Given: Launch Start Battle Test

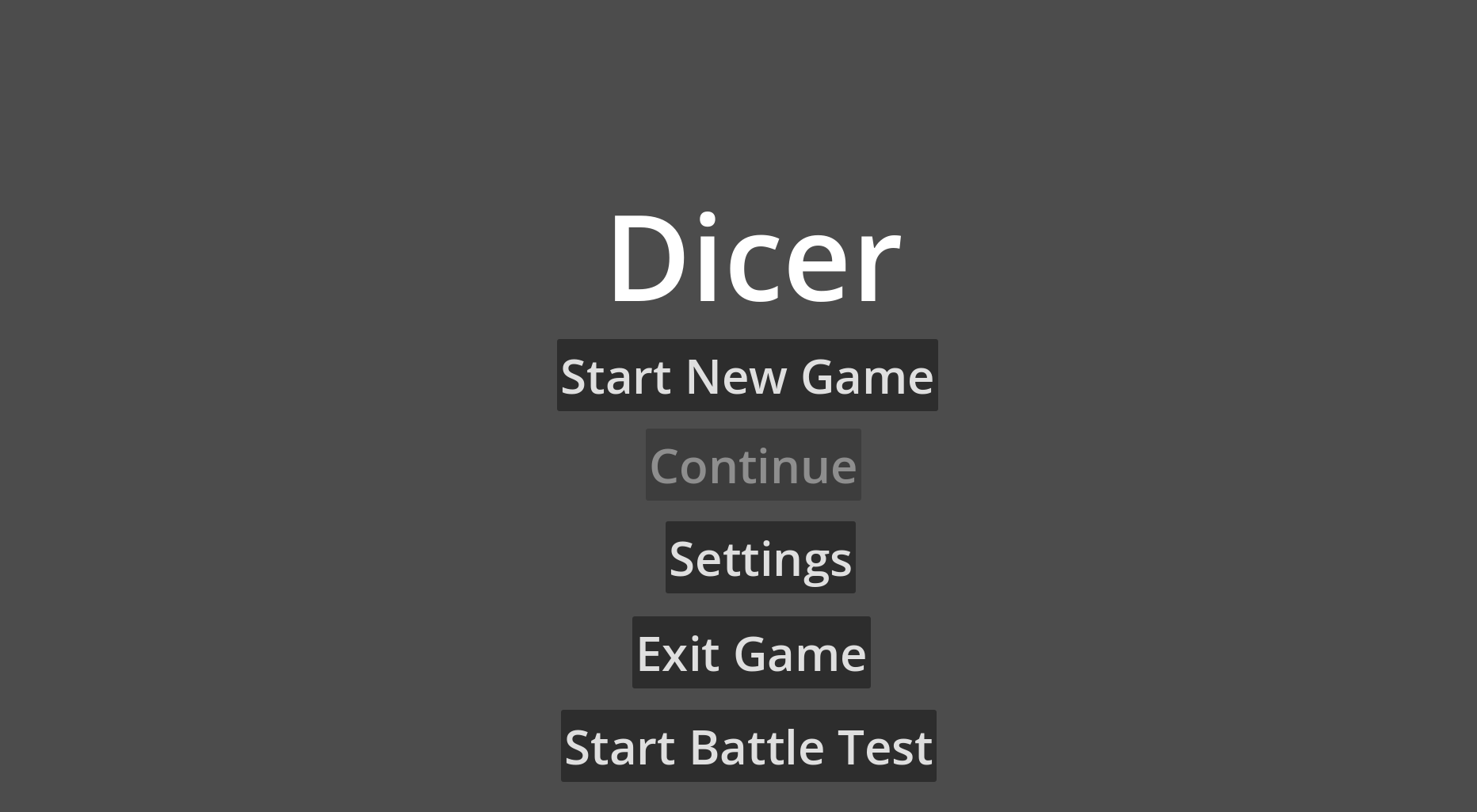Looking at the screenshot, I should click(748, 746).
